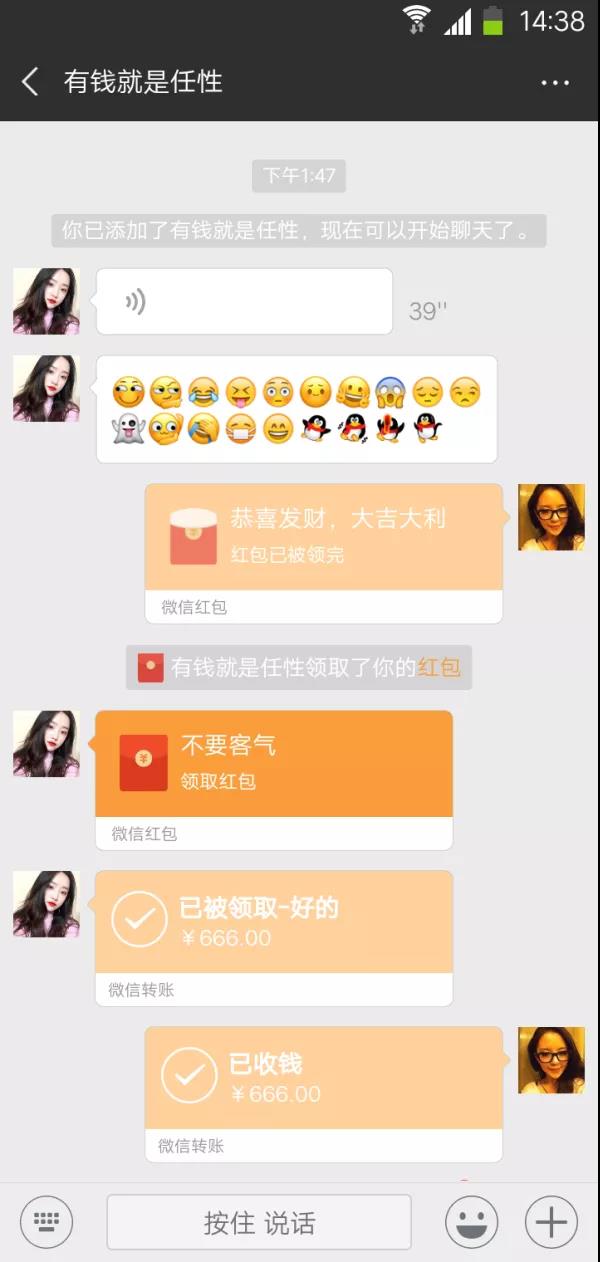Go back from the chat
This screenshot has width=600, height=1262.
30,82
